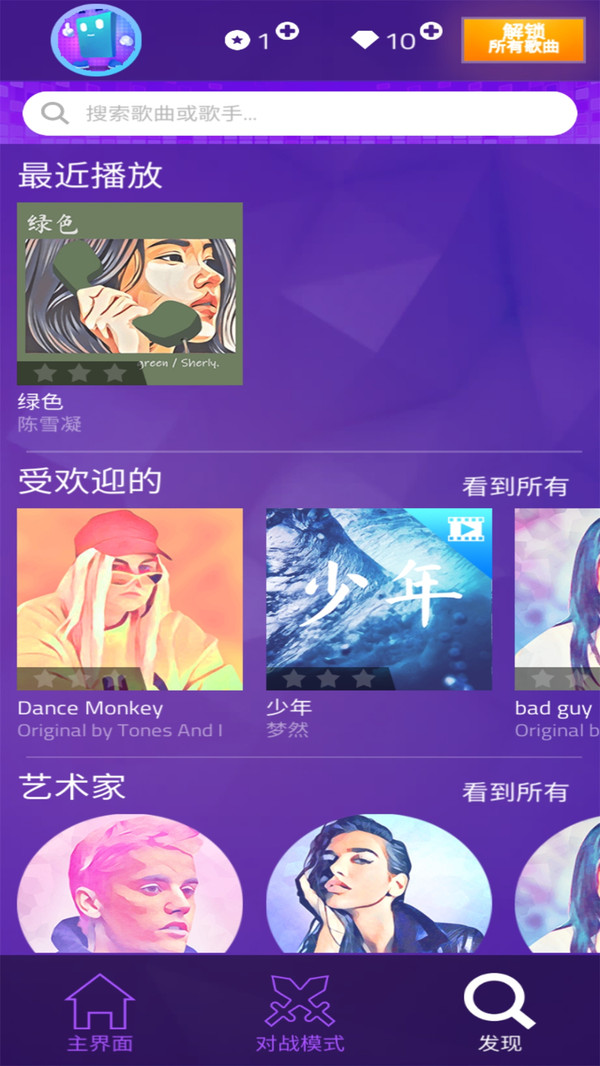Play the recently played song 绿色
The image size is (600, 1066).
coord(130,294)
